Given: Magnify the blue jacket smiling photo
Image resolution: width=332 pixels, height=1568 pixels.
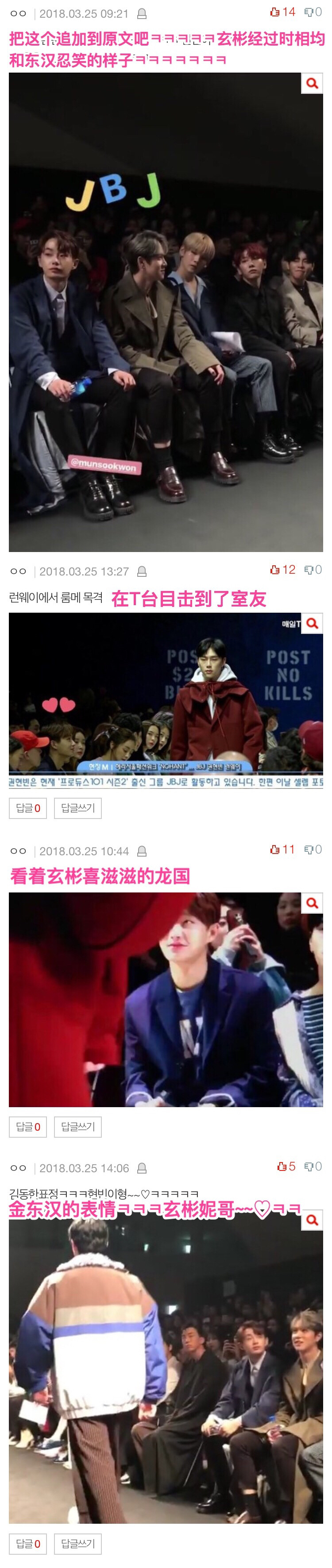Looking at the screenshot, I should pos(312,903).
